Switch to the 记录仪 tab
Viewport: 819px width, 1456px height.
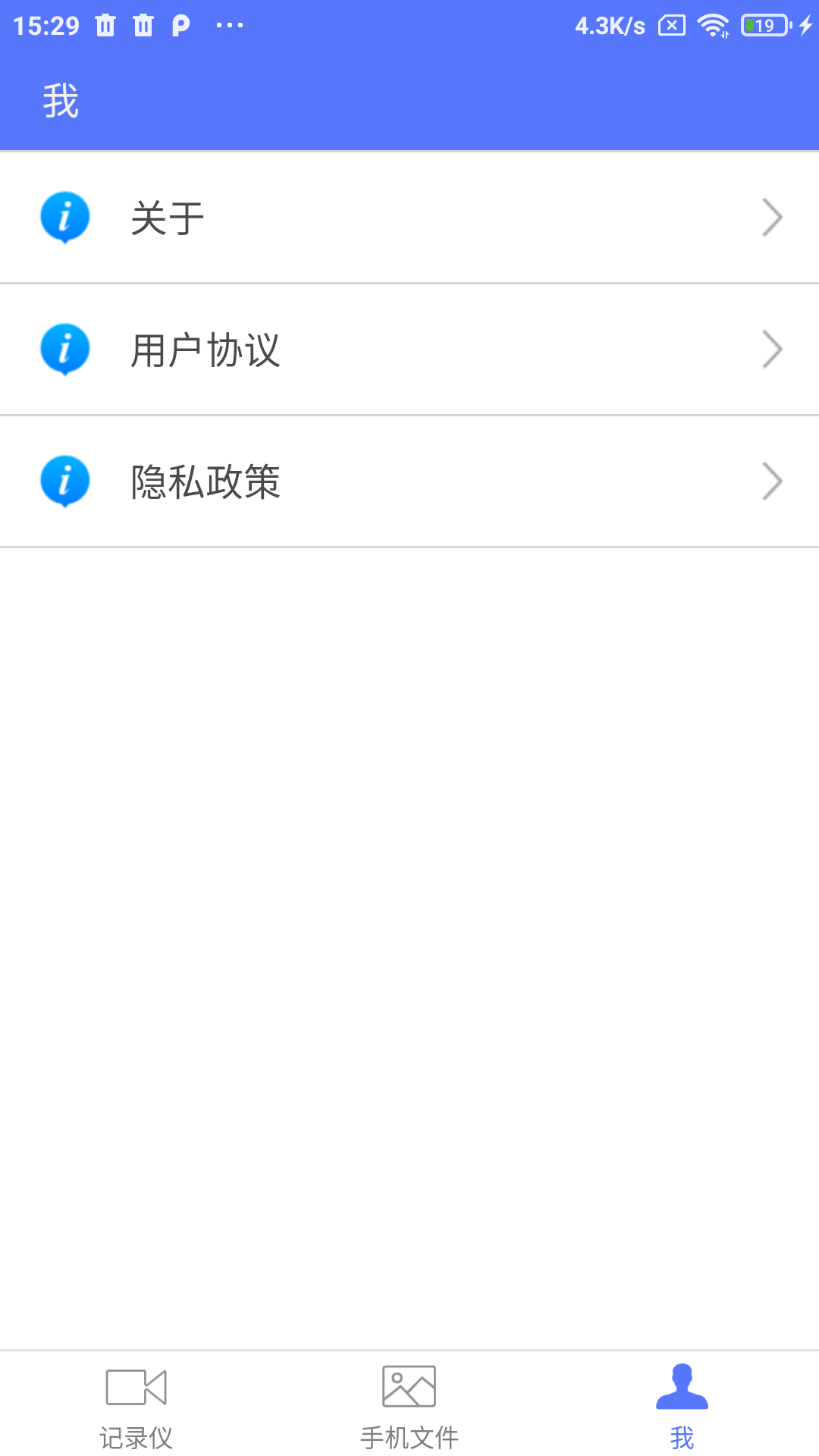(136, 1404)
